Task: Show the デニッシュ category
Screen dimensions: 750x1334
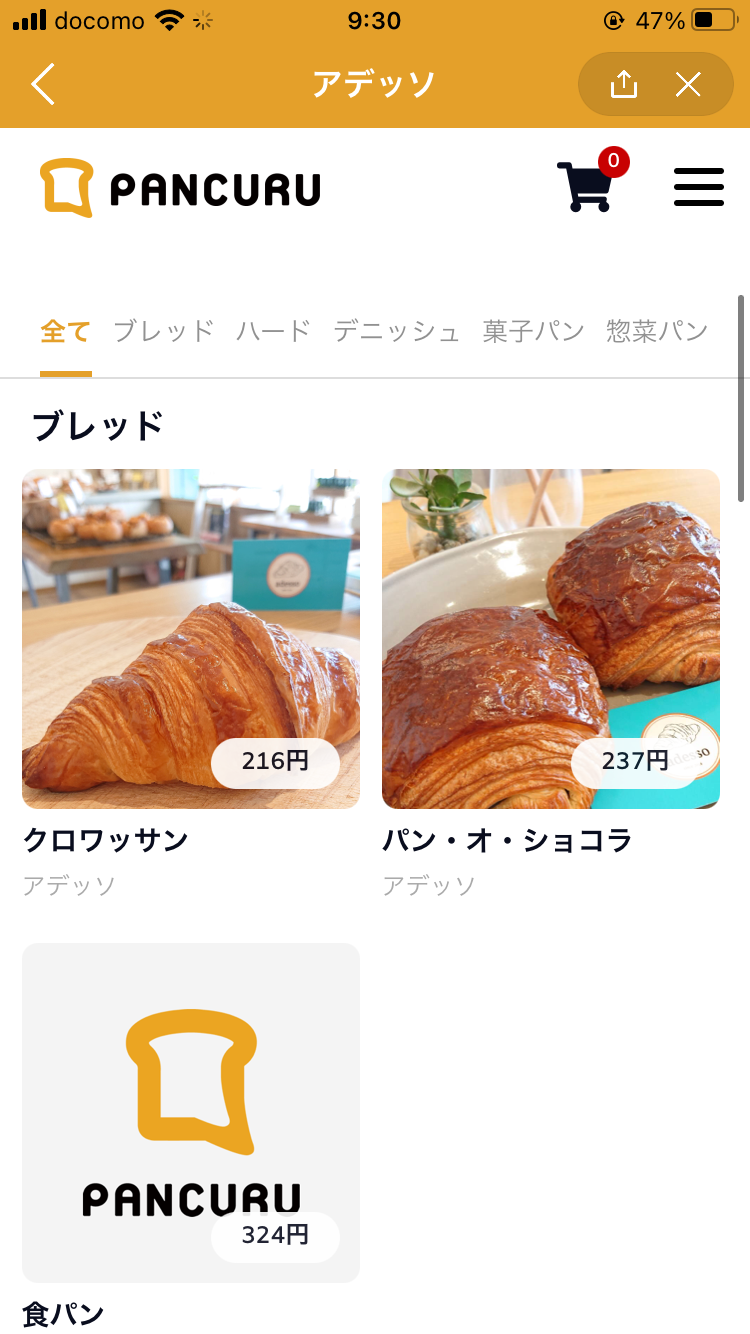Action: point(396,332)
